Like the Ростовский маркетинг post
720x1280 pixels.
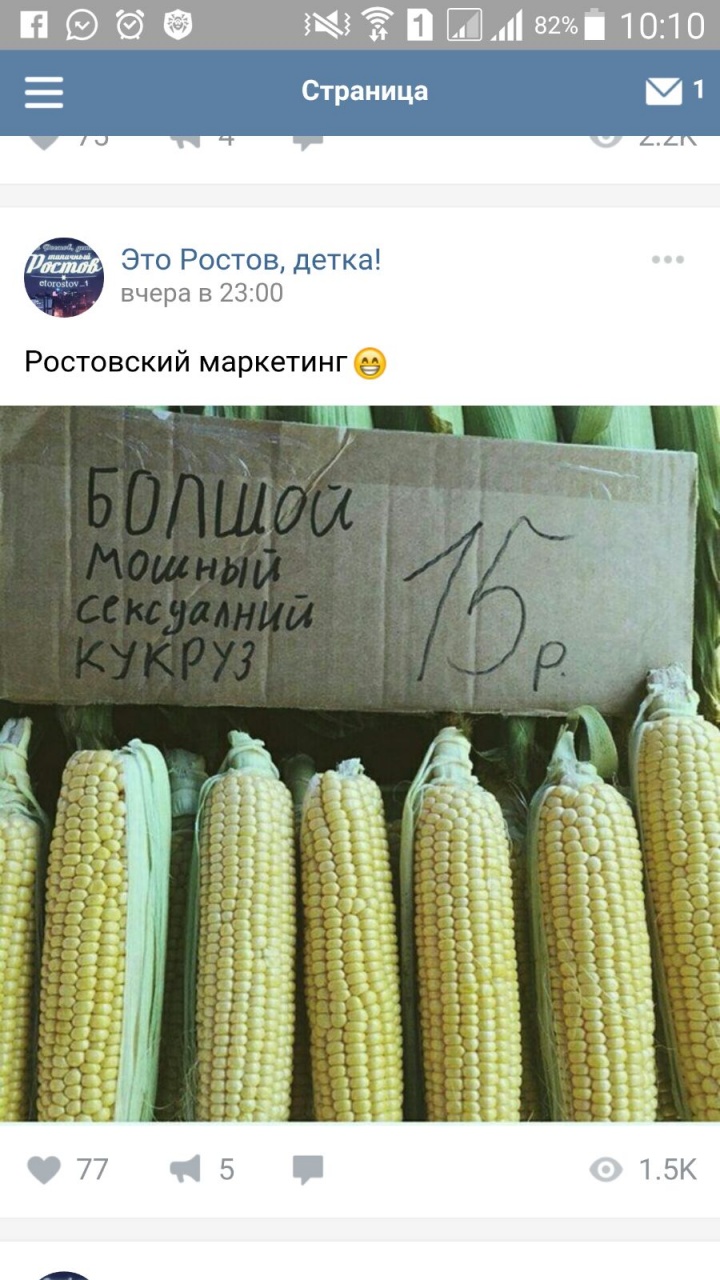45,1169
